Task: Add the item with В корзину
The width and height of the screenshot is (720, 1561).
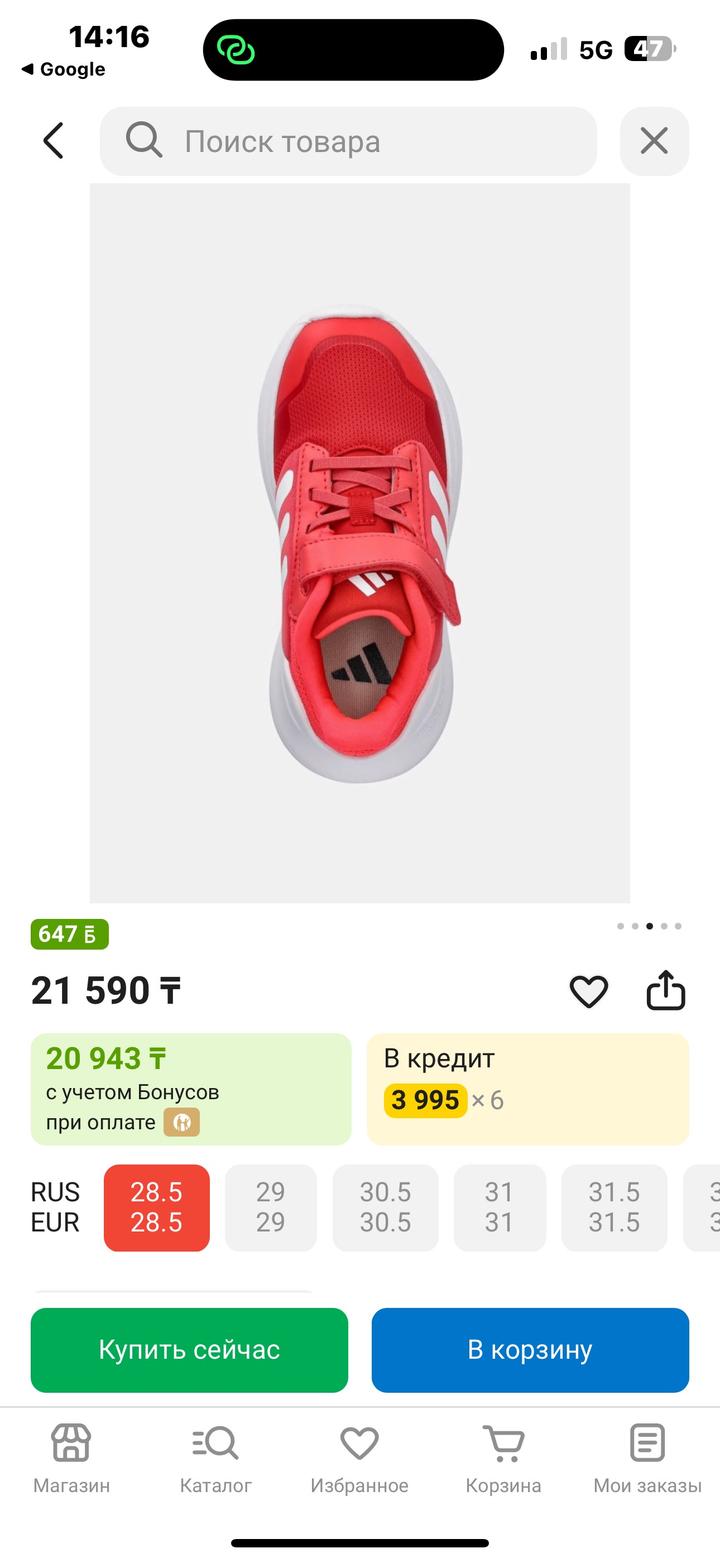Action: coord(530,1350)
